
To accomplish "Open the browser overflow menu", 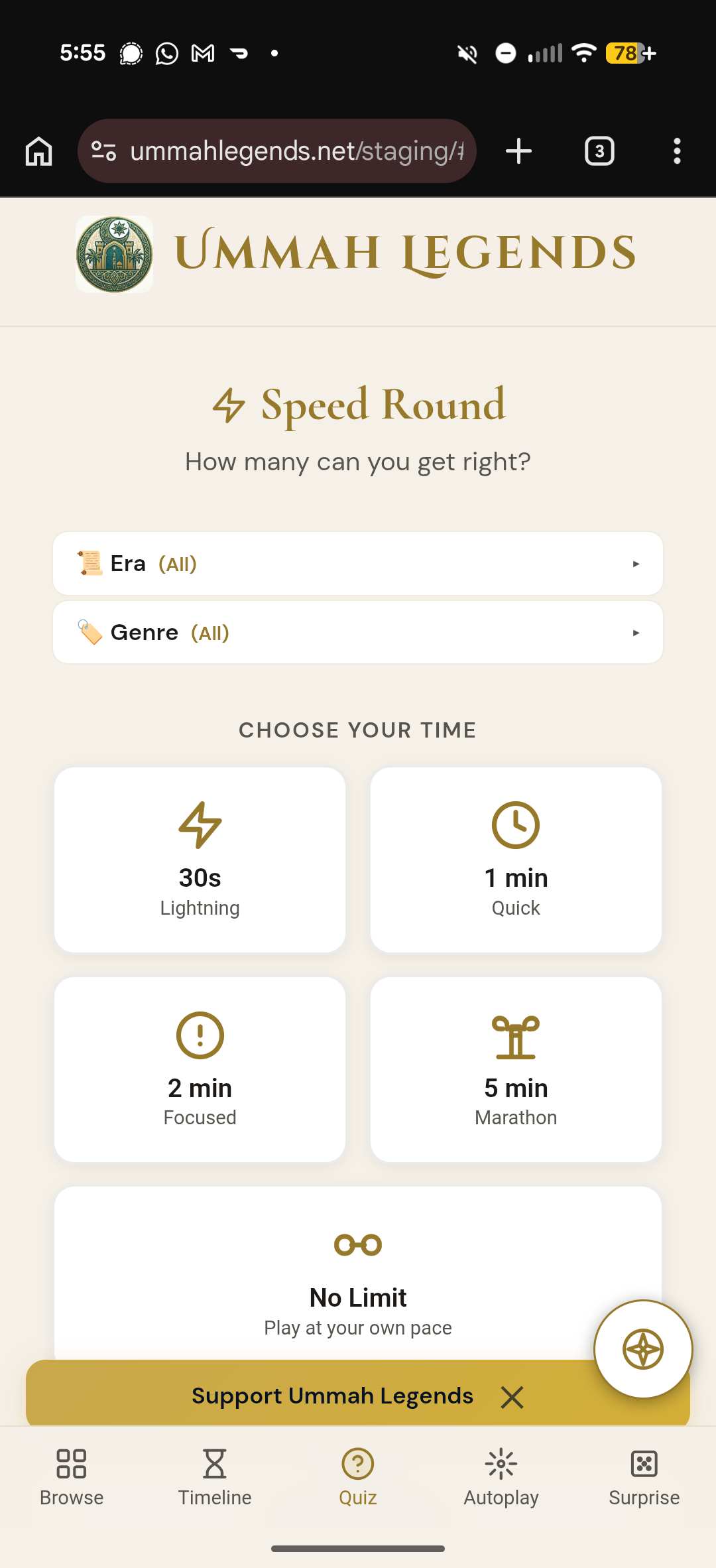I will tap(676, 151).
